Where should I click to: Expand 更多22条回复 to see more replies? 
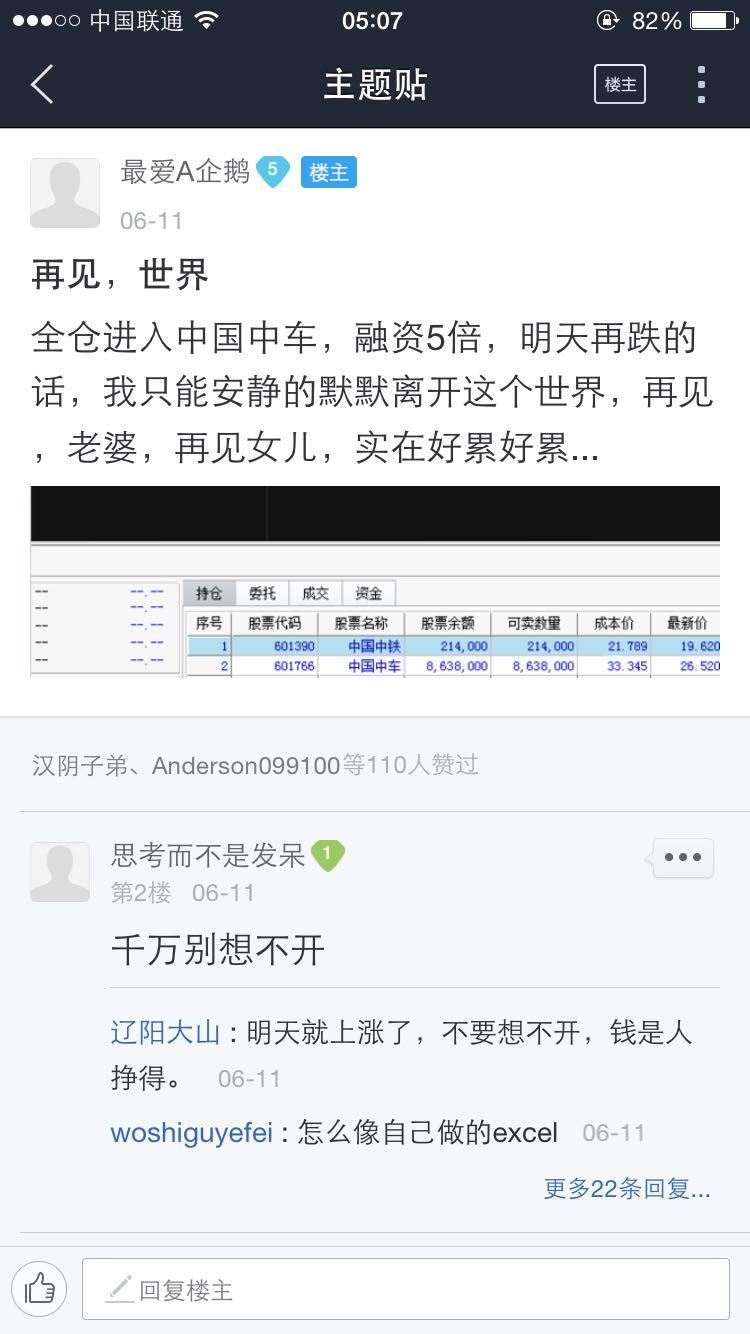627,1188
